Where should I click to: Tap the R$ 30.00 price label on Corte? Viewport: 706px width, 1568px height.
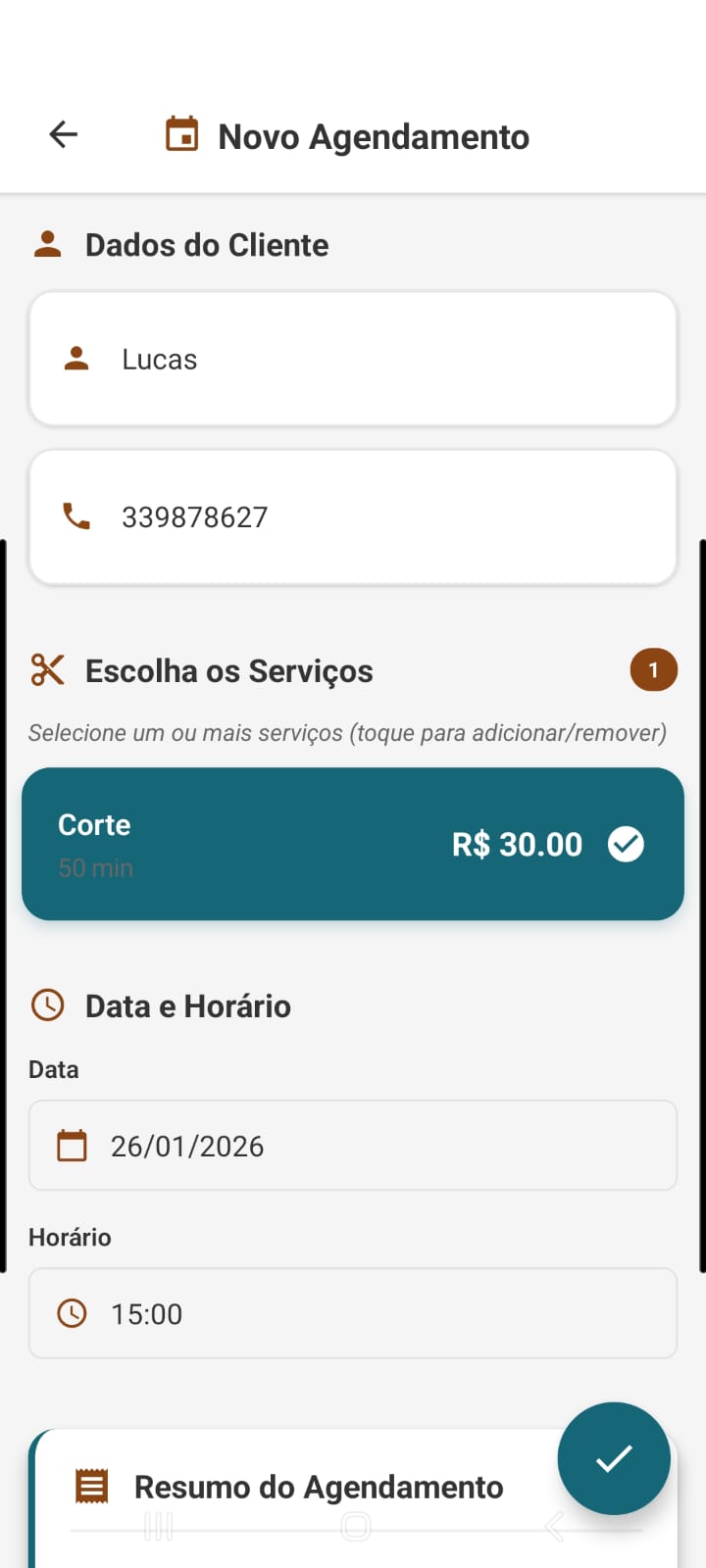(x=517, y=843)
